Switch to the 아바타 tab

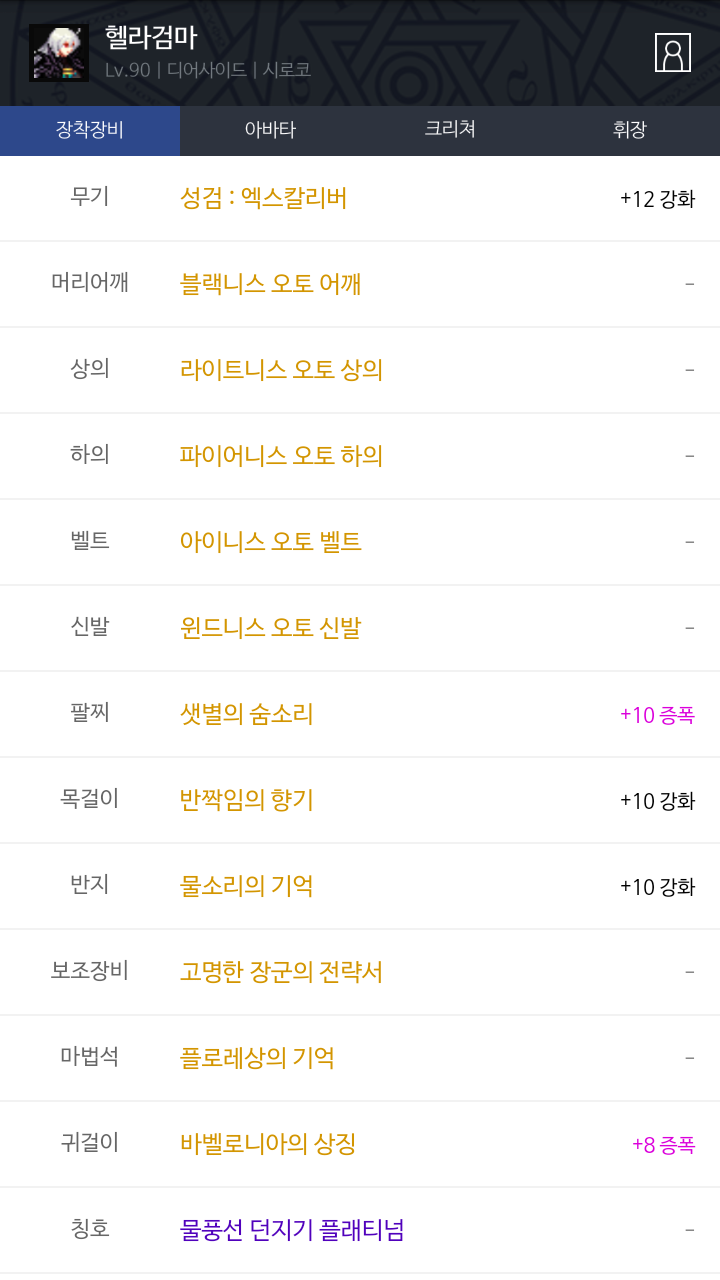click(270, 130)
